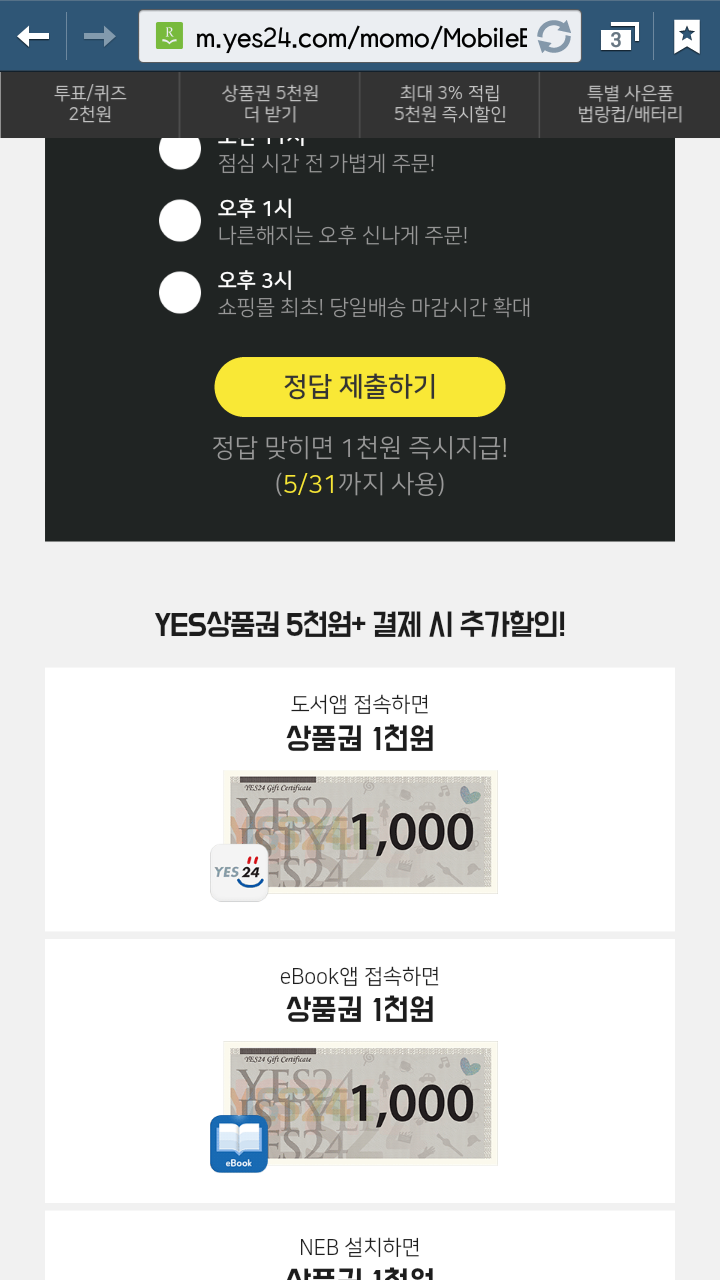Open the browser tabs switcher
The width and height of the screenshot is (720, 1280).
tap(618, 38)
